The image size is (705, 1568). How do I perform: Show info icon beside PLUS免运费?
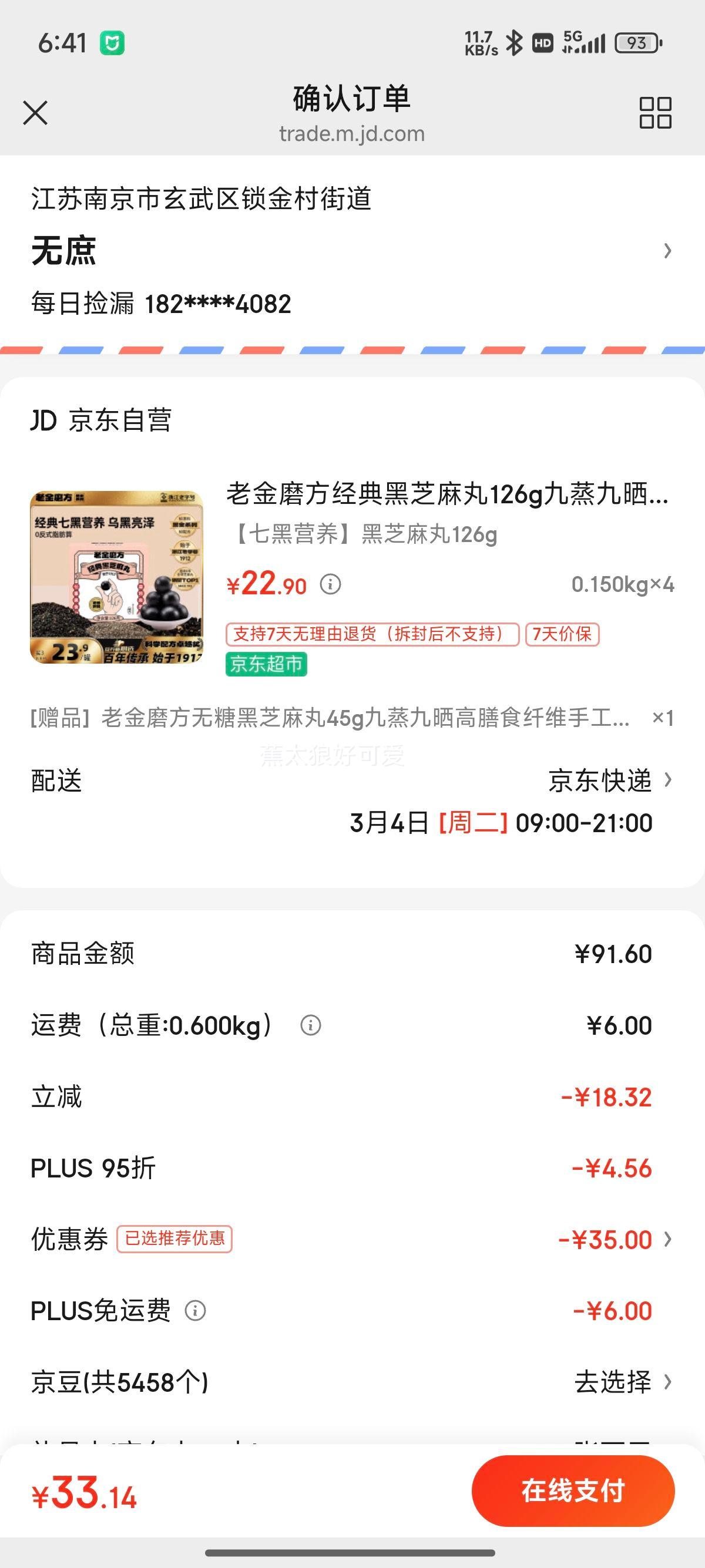(196, 1311)
